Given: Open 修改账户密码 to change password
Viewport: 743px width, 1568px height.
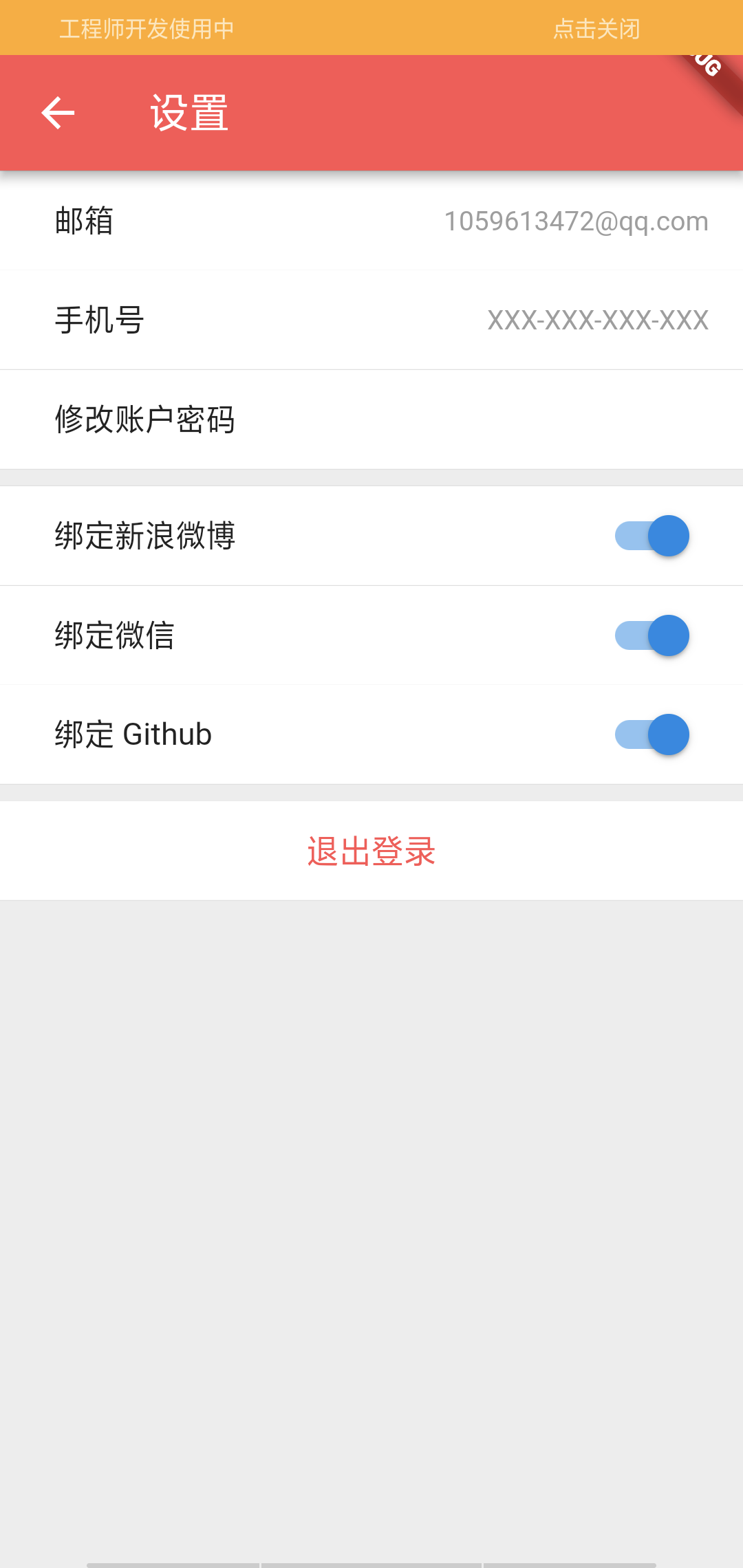Looking at the screenshot, I should coord(371,420).
